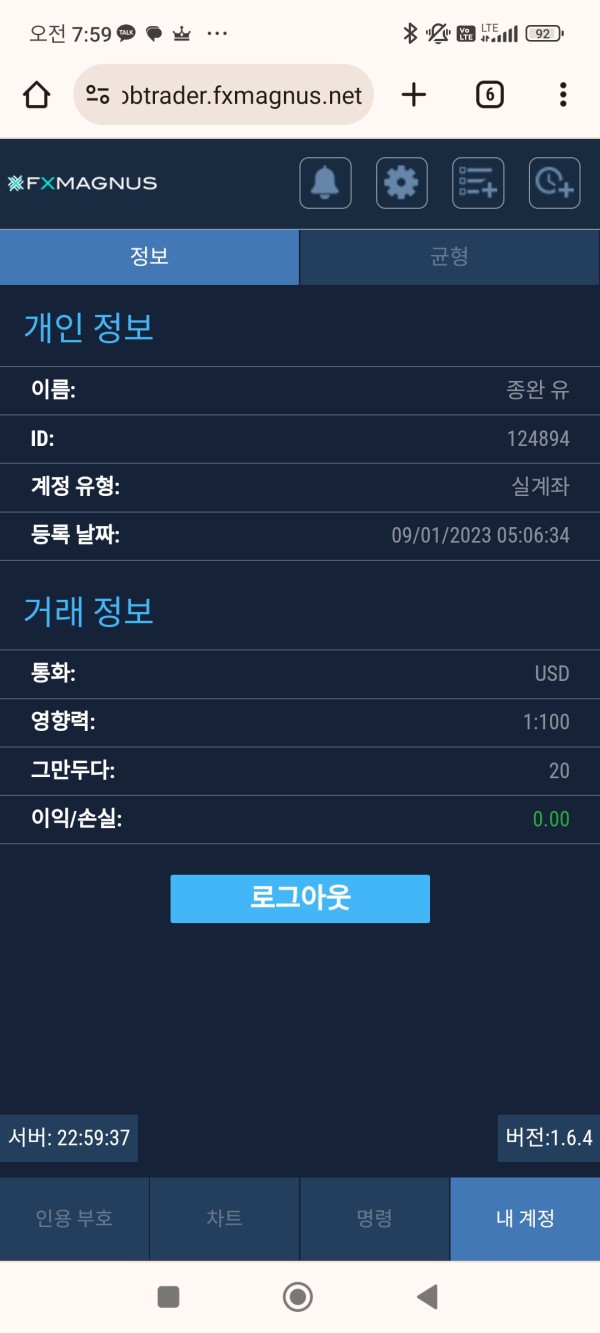This screenshot has height=1333, width=600.
Task: Tap the browser address bar
Action: tap(224, 95)
